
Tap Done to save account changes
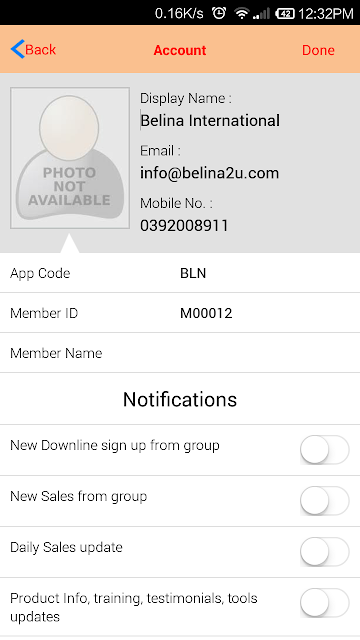pyautogui.click(x=318, y=50)
